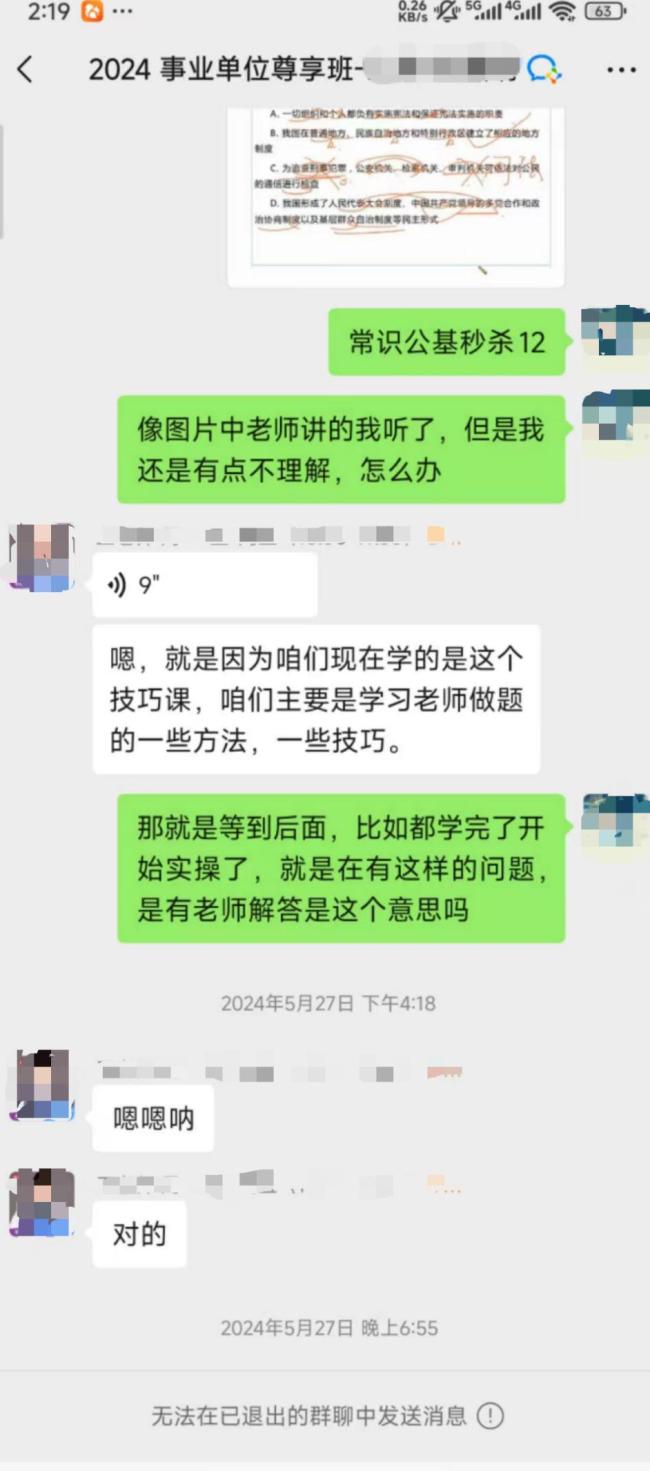
Task: Go back from the group chat
Action: tap(26, 69)
